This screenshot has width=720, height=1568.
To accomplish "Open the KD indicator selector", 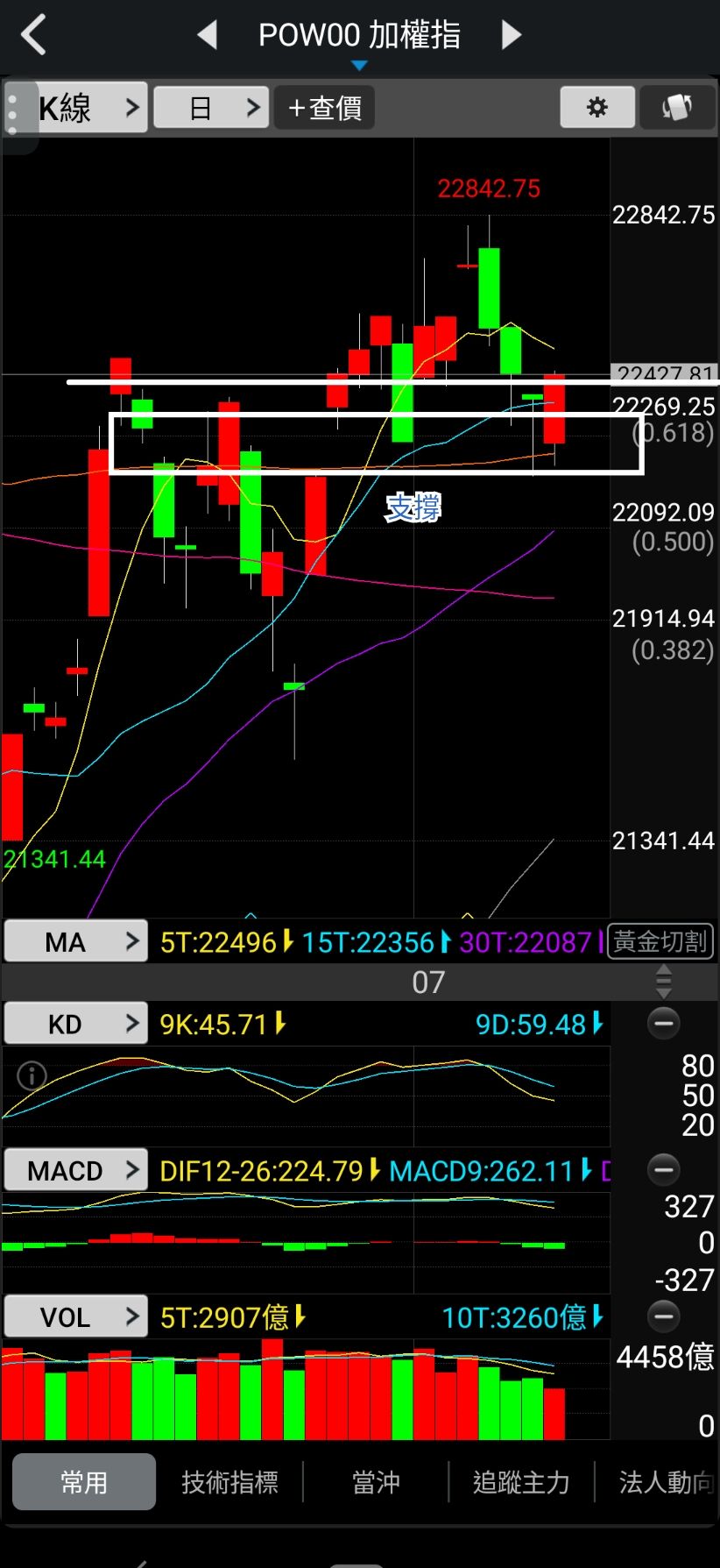I will (76, 1024).
